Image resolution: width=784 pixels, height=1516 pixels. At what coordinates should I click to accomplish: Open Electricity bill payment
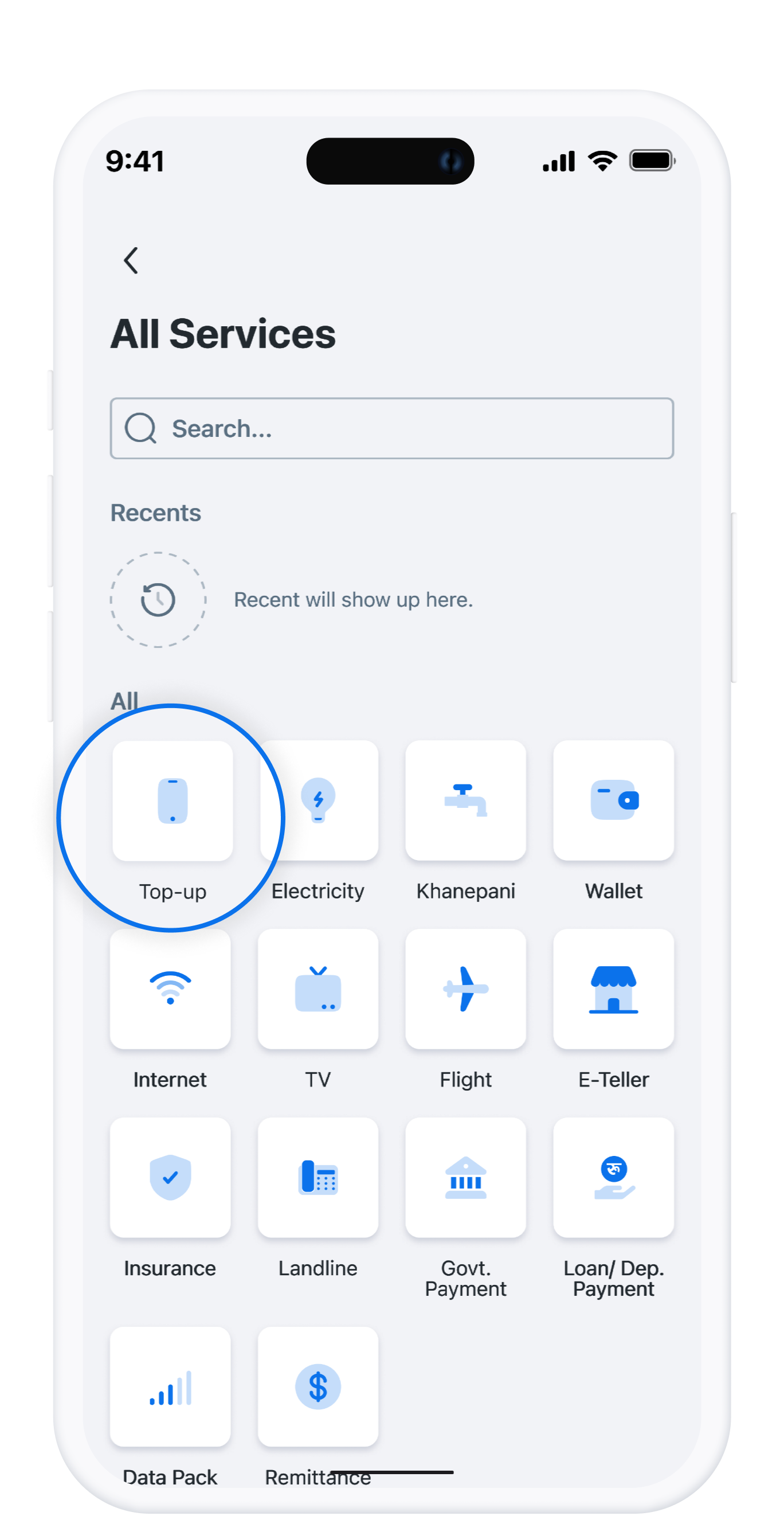pos(318,801)
